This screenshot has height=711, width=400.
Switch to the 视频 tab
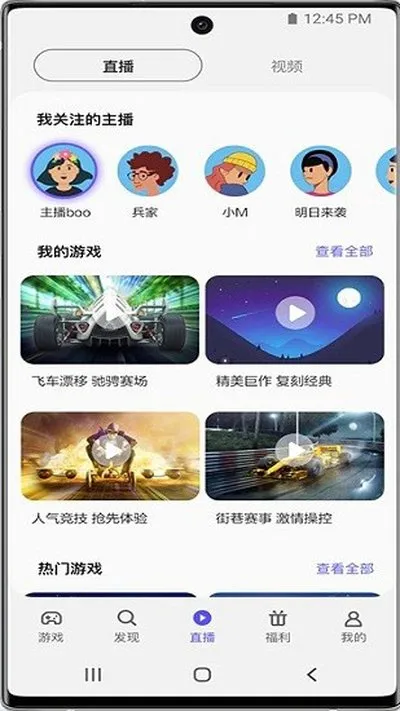click(287, 66)
